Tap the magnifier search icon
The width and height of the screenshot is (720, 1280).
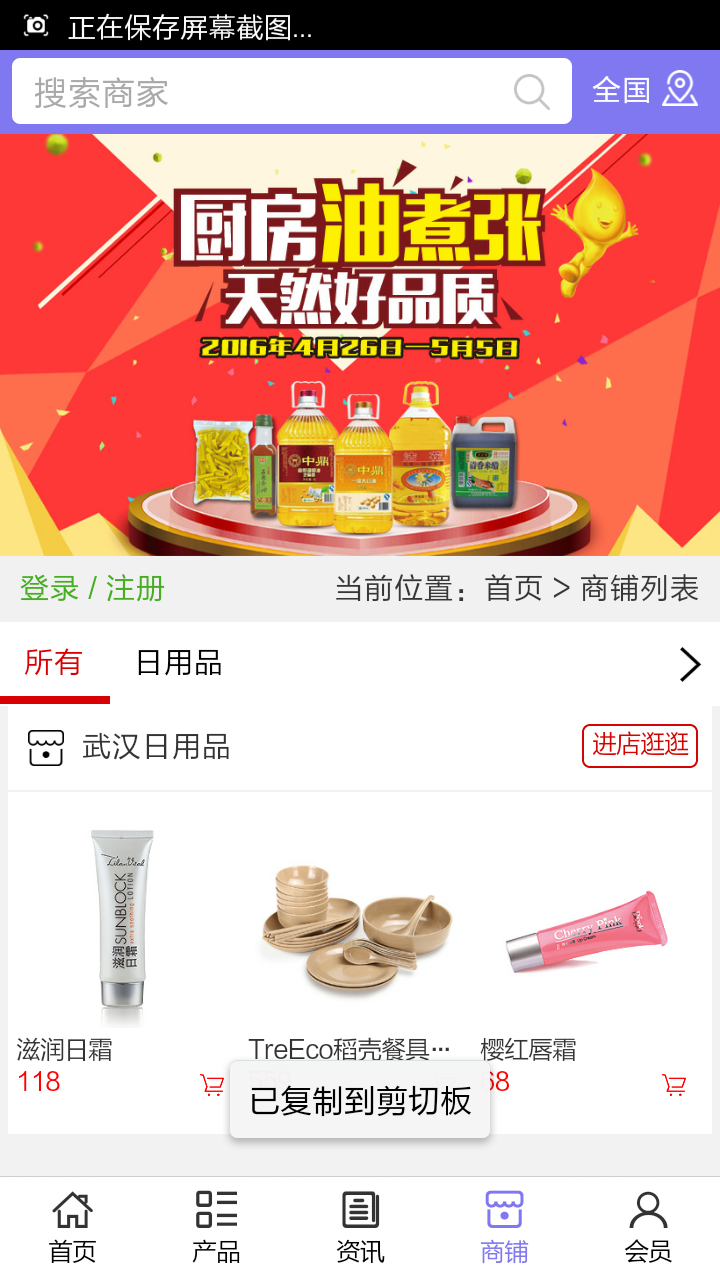click(531, 92)
